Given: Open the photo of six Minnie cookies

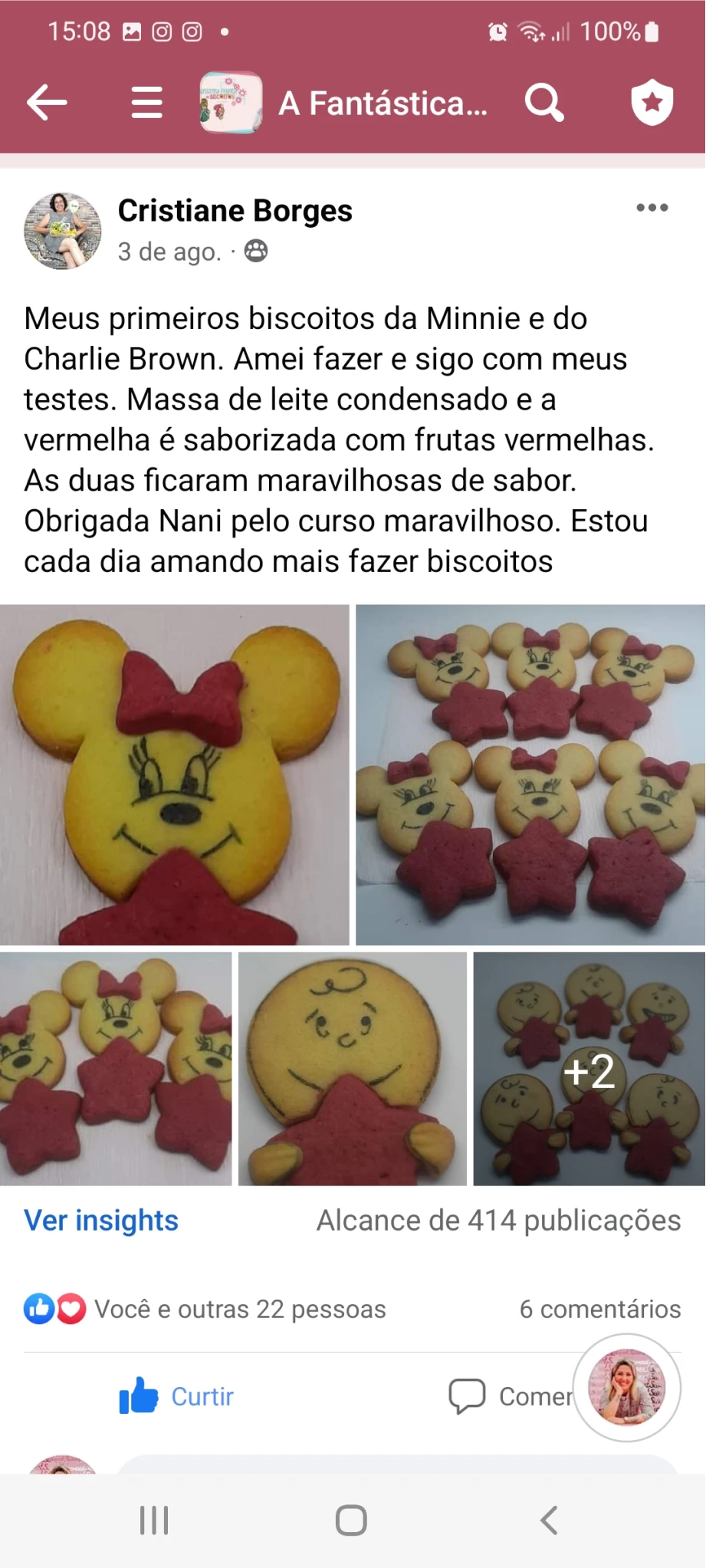Looking at the screenshot, I should [x=530, y=774].
